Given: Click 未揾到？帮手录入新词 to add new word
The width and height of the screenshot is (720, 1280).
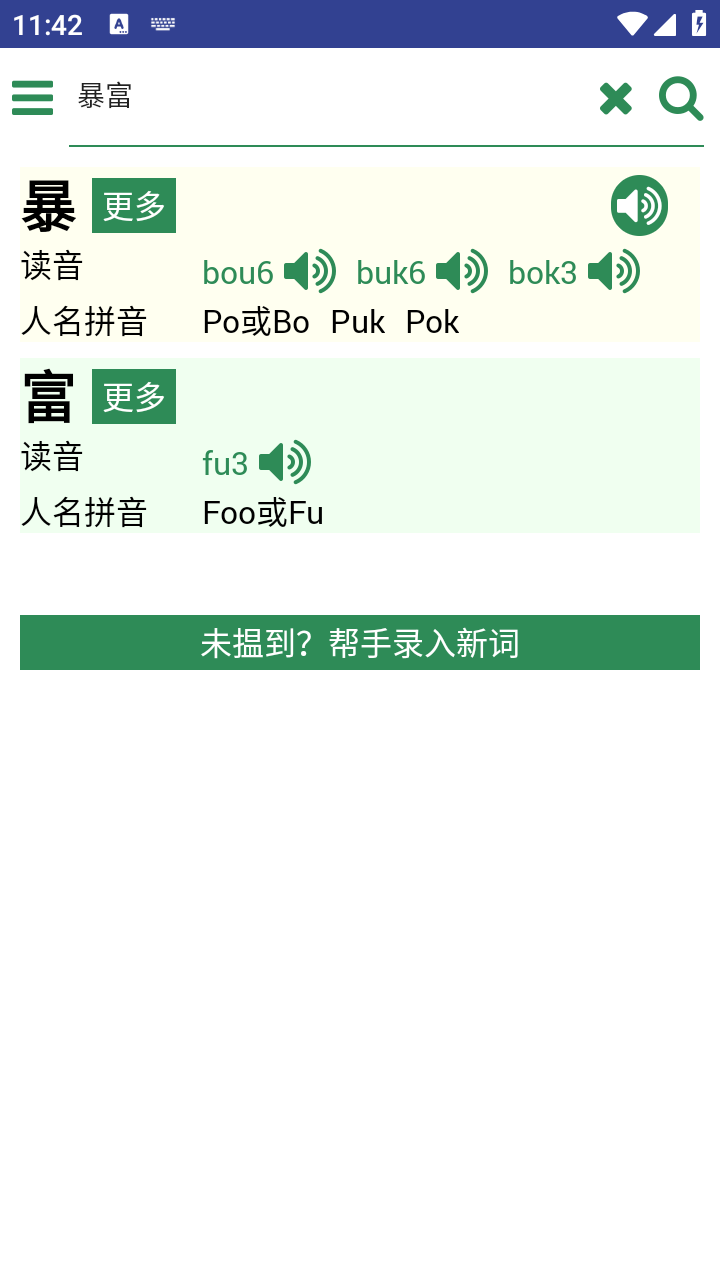Looking at the screenshot, I should click(360, 642).
